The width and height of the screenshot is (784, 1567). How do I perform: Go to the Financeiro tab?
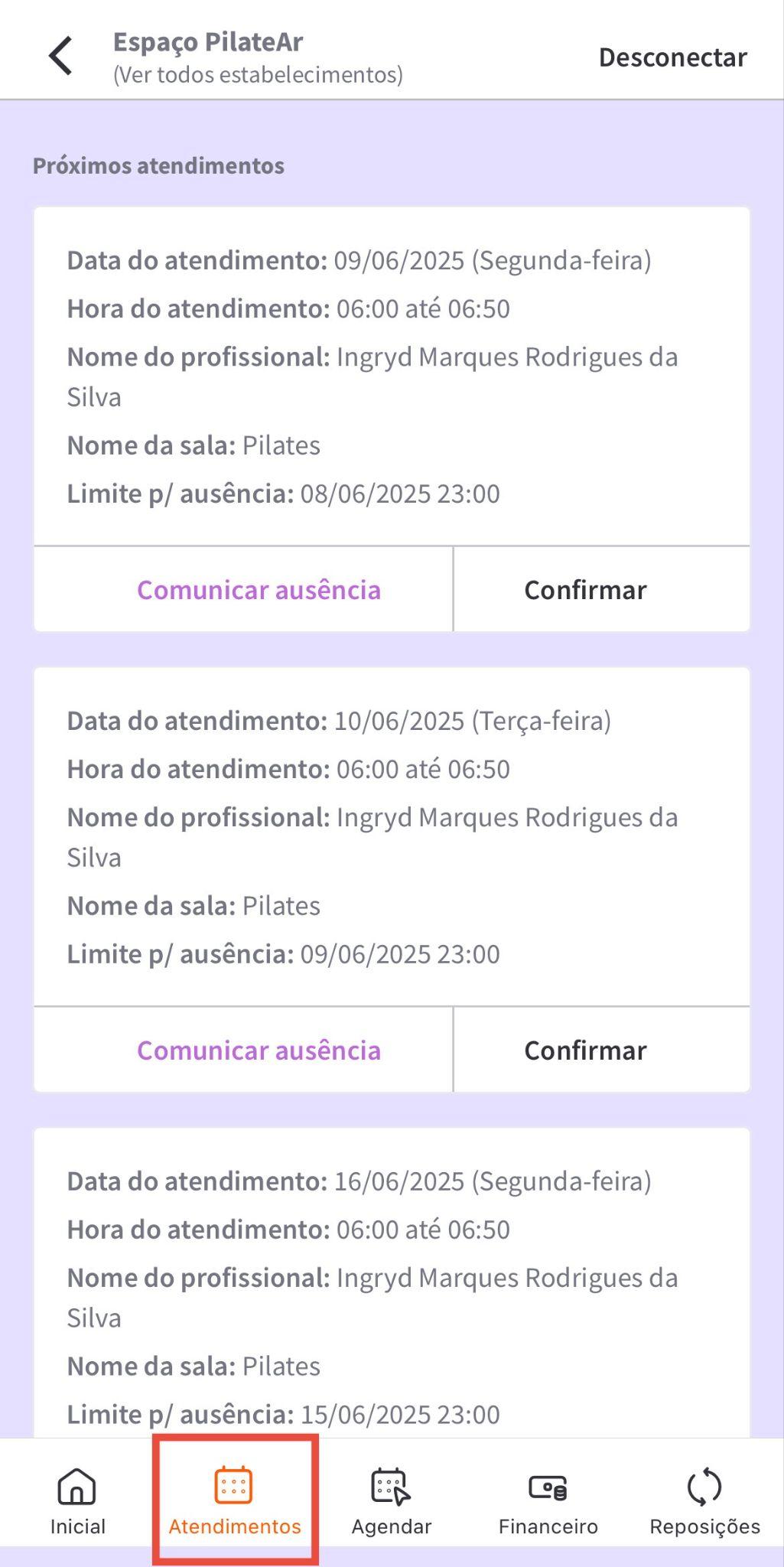tap(548, 1501)
